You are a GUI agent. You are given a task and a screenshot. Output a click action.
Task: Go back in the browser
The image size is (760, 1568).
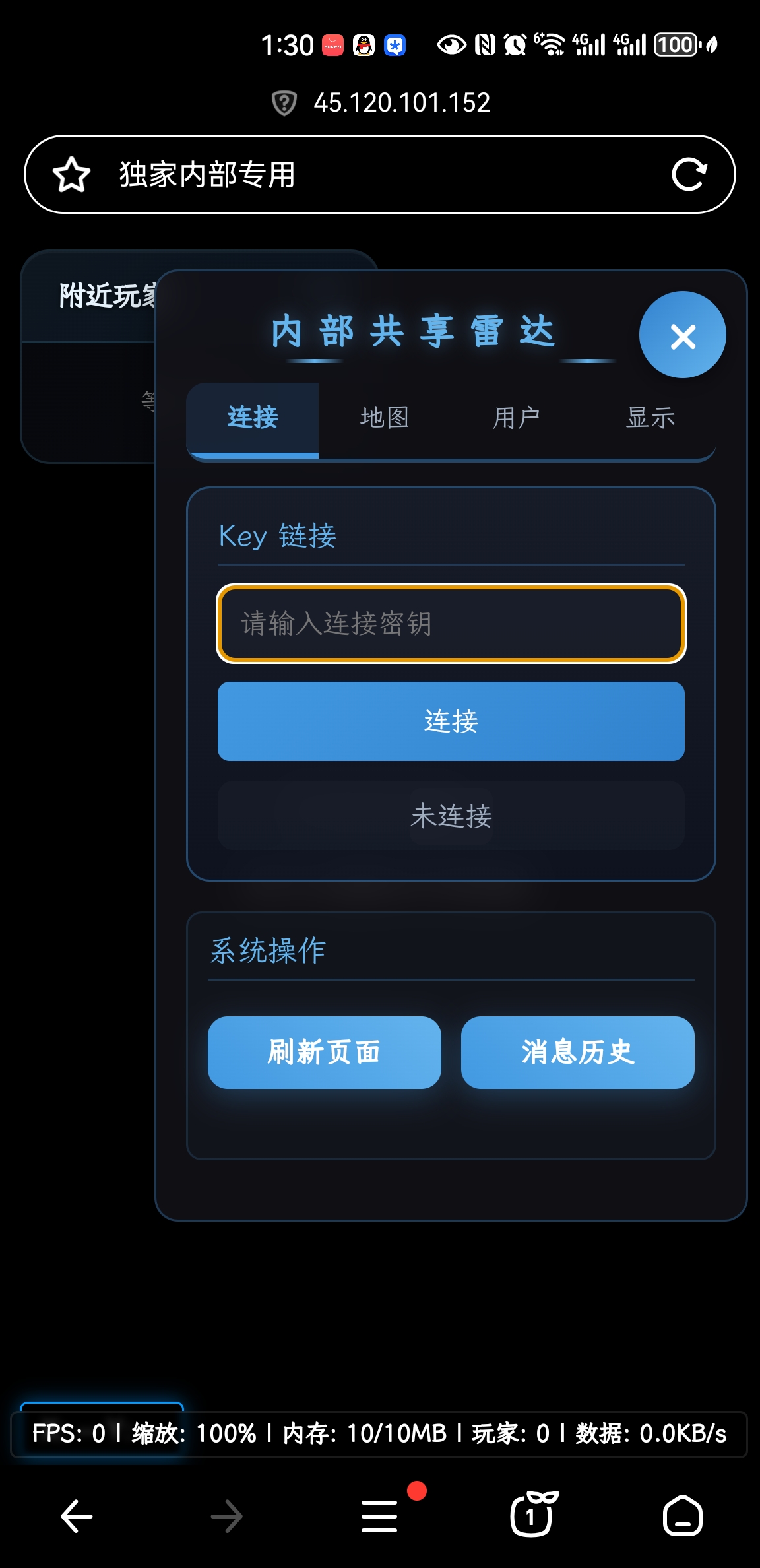[x=77, y=1516]
